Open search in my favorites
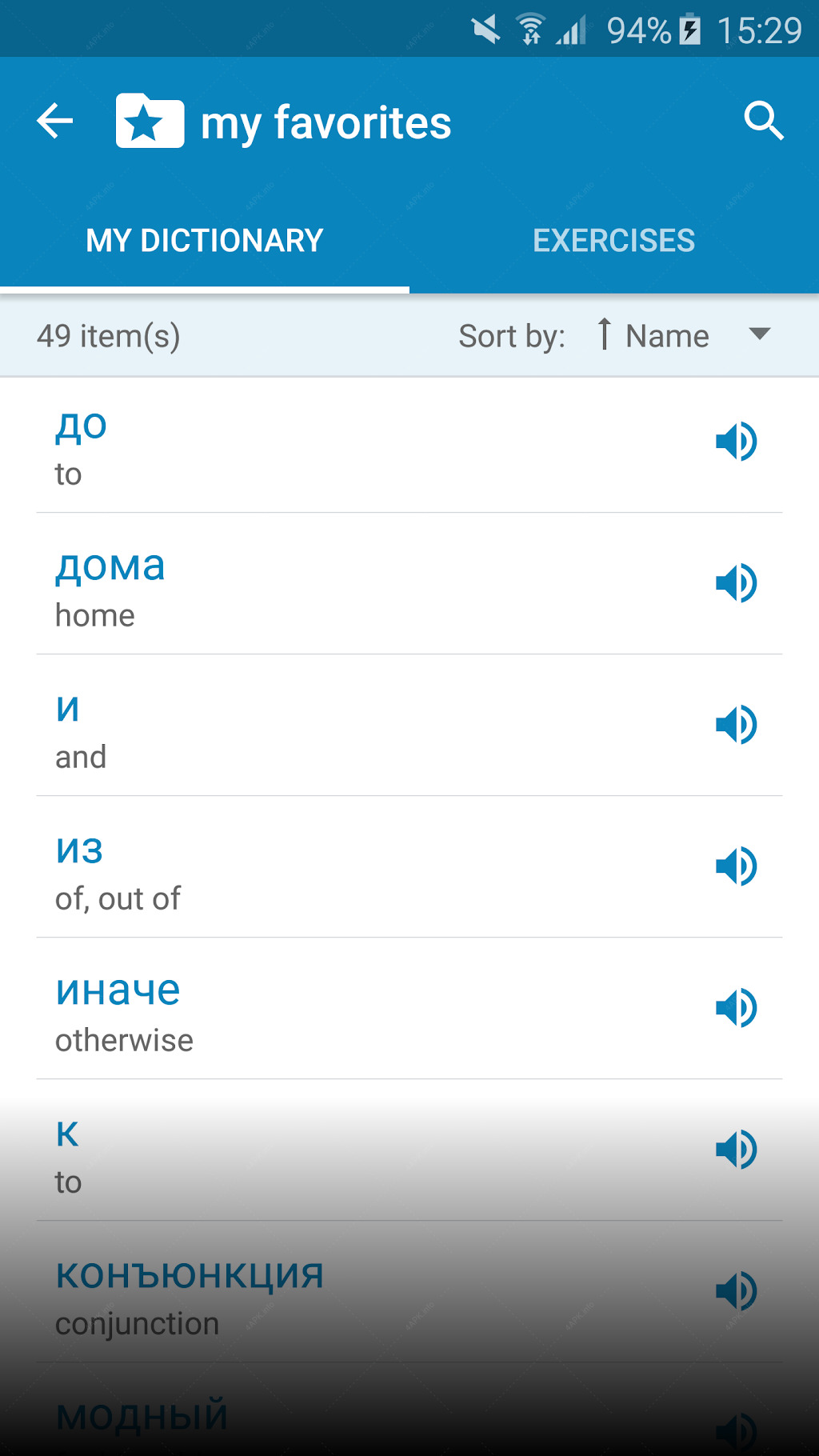Screen dimensions: 819x1456 (763, 122)
